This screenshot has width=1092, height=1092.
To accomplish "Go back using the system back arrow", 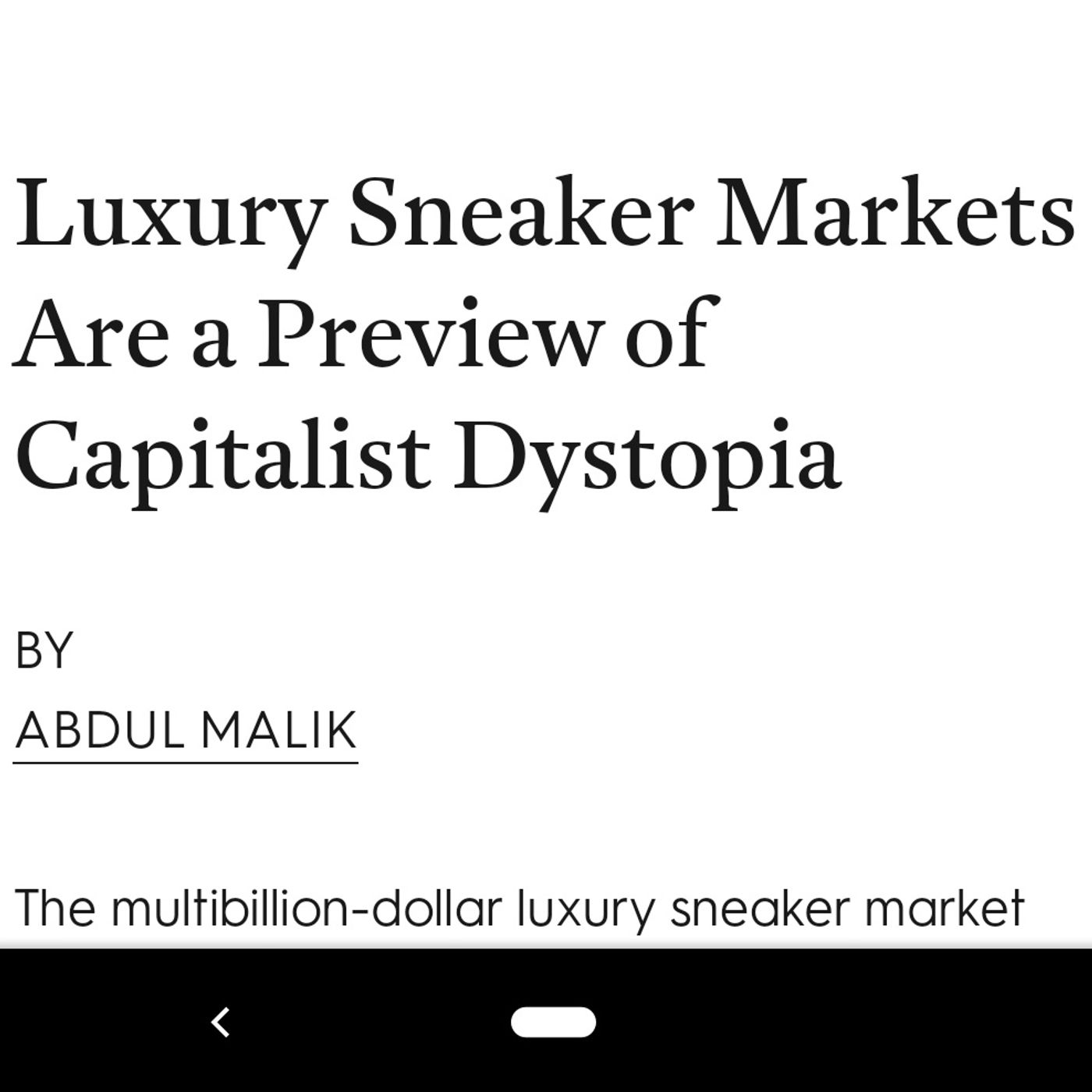I will pos(222,1022).
